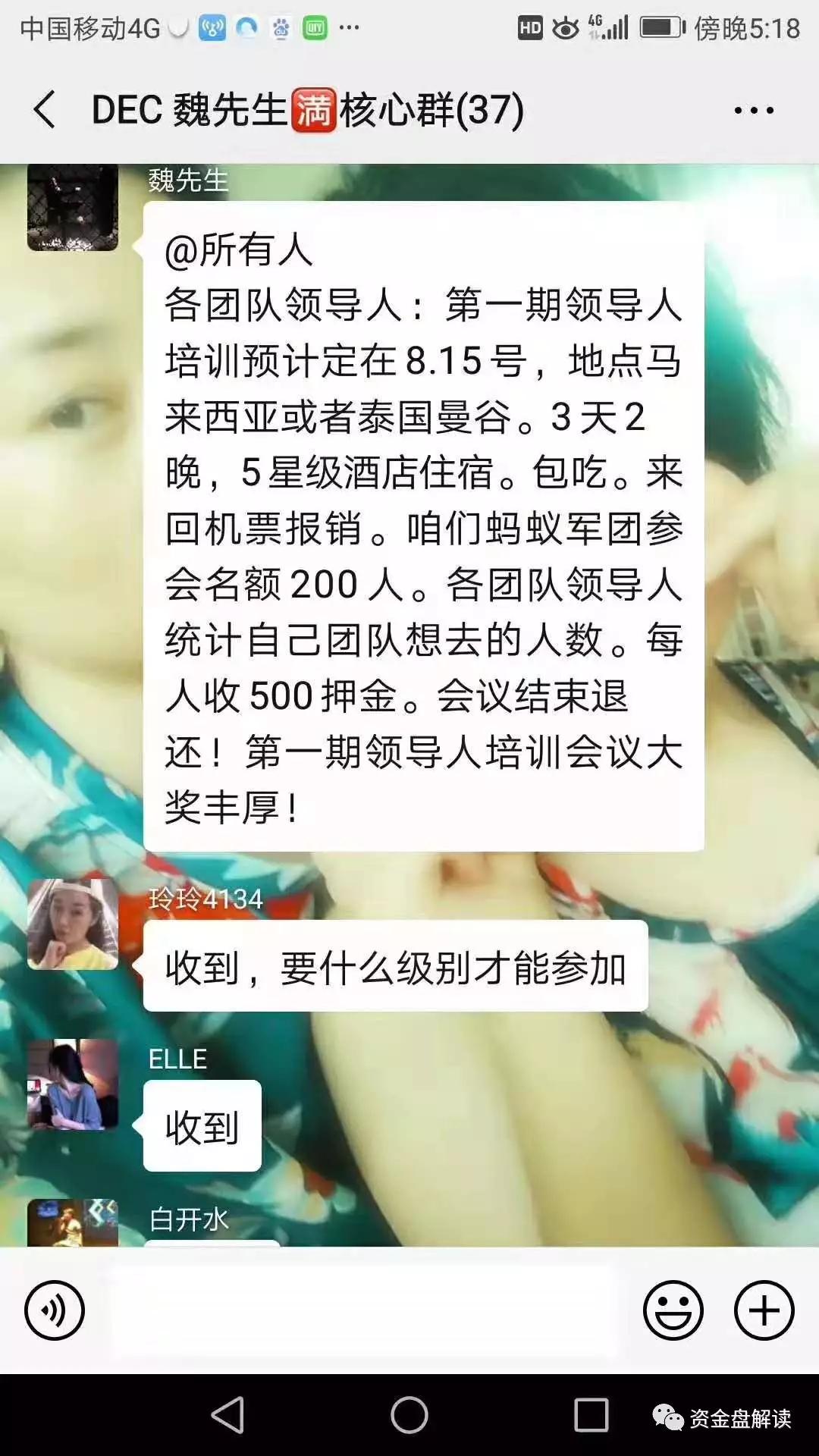Open 白开水's profile avatar
The height and width of the screenshot is (1456, 819).
tap(73, 1222)
